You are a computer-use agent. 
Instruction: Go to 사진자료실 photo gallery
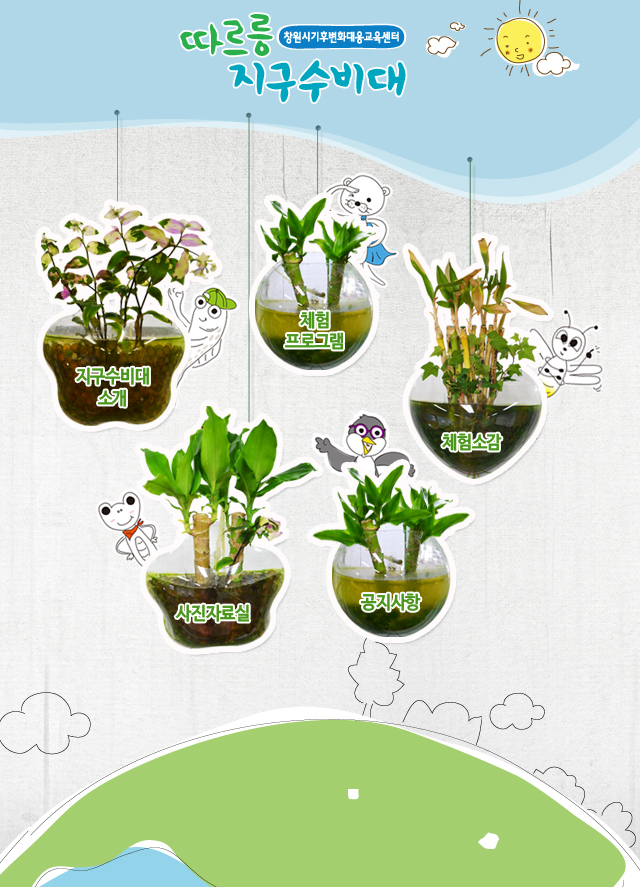tap(213, 611)
